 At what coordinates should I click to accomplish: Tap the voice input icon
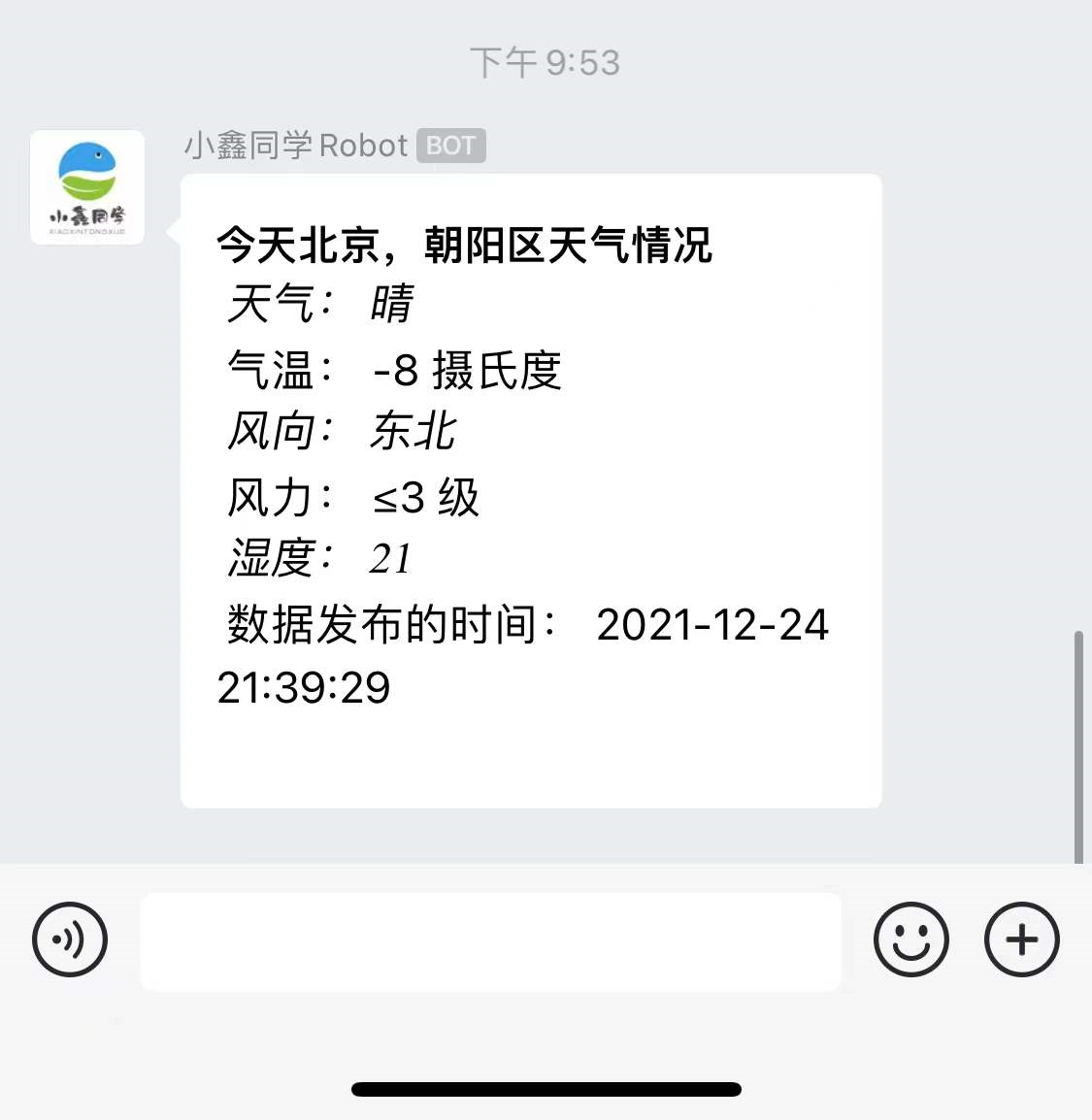pos(70,939)
